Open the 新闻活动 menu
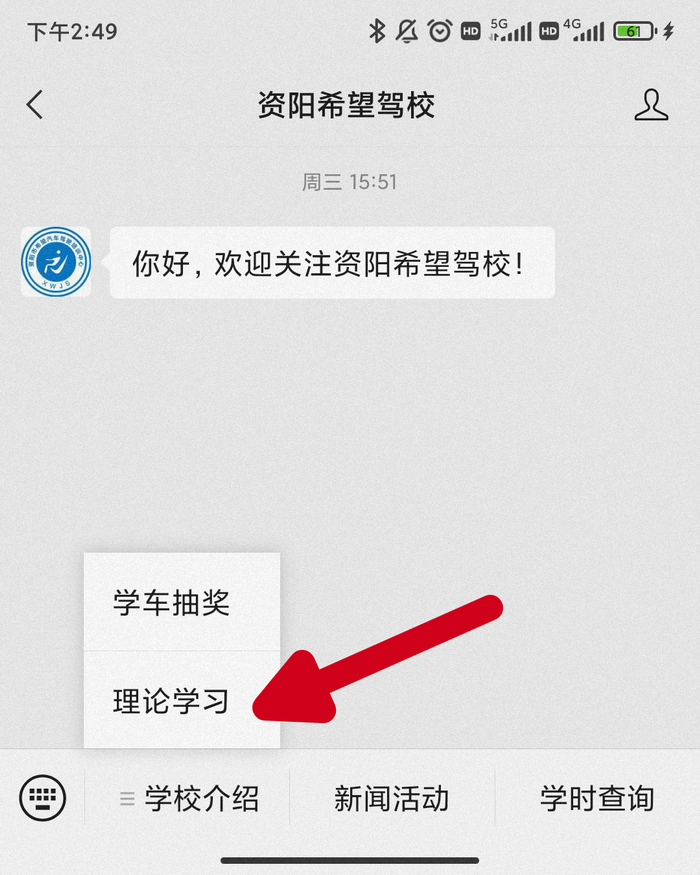Image resolution: width=700 pixels, height=875 pixels. click(391, 798)
